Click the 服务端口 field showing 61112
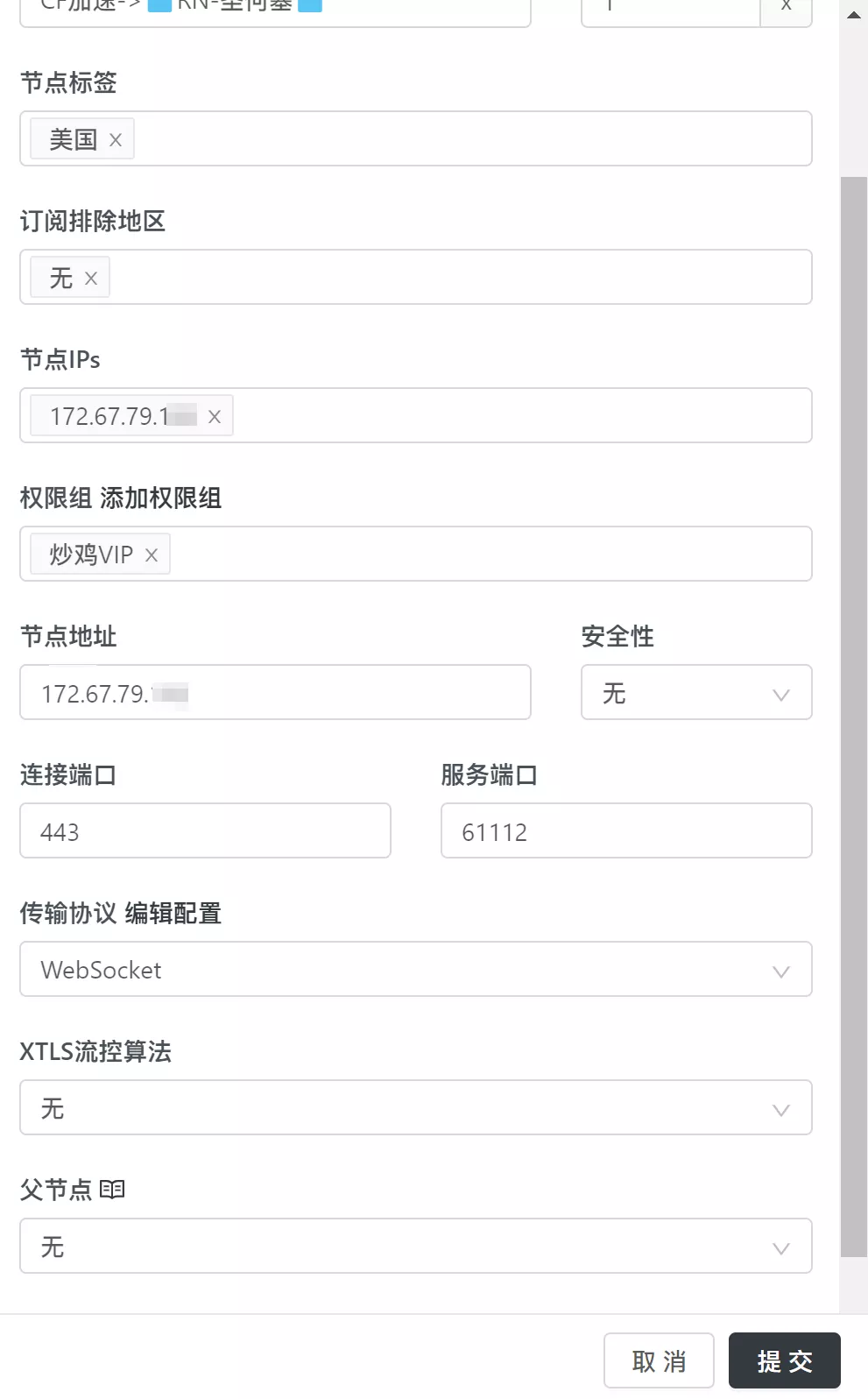Viewport: 868px width, 1399px height. point(626,830)
